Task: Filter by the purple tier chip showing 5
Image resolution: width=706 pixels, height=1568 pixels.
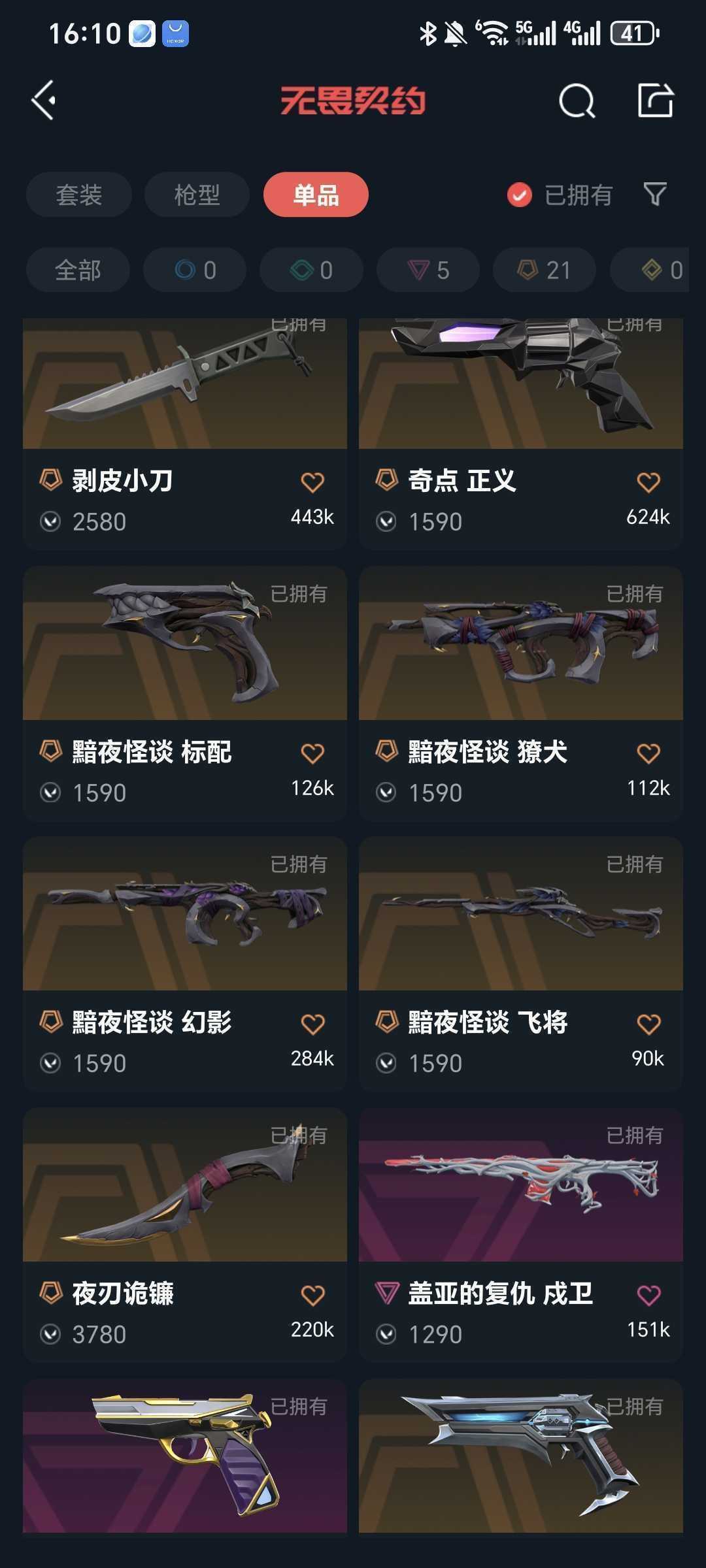Action: point(428,270)
